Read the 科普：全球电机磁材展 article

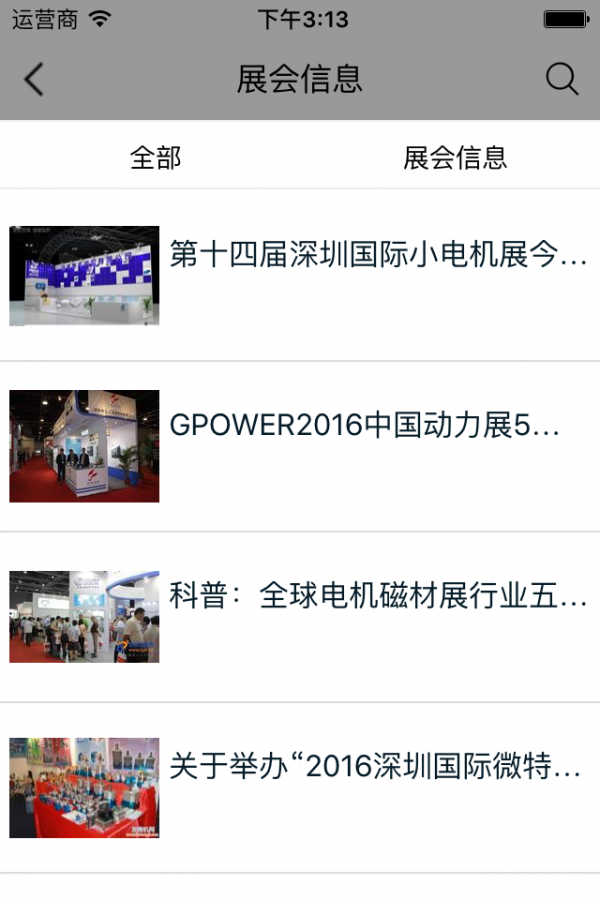378,597
